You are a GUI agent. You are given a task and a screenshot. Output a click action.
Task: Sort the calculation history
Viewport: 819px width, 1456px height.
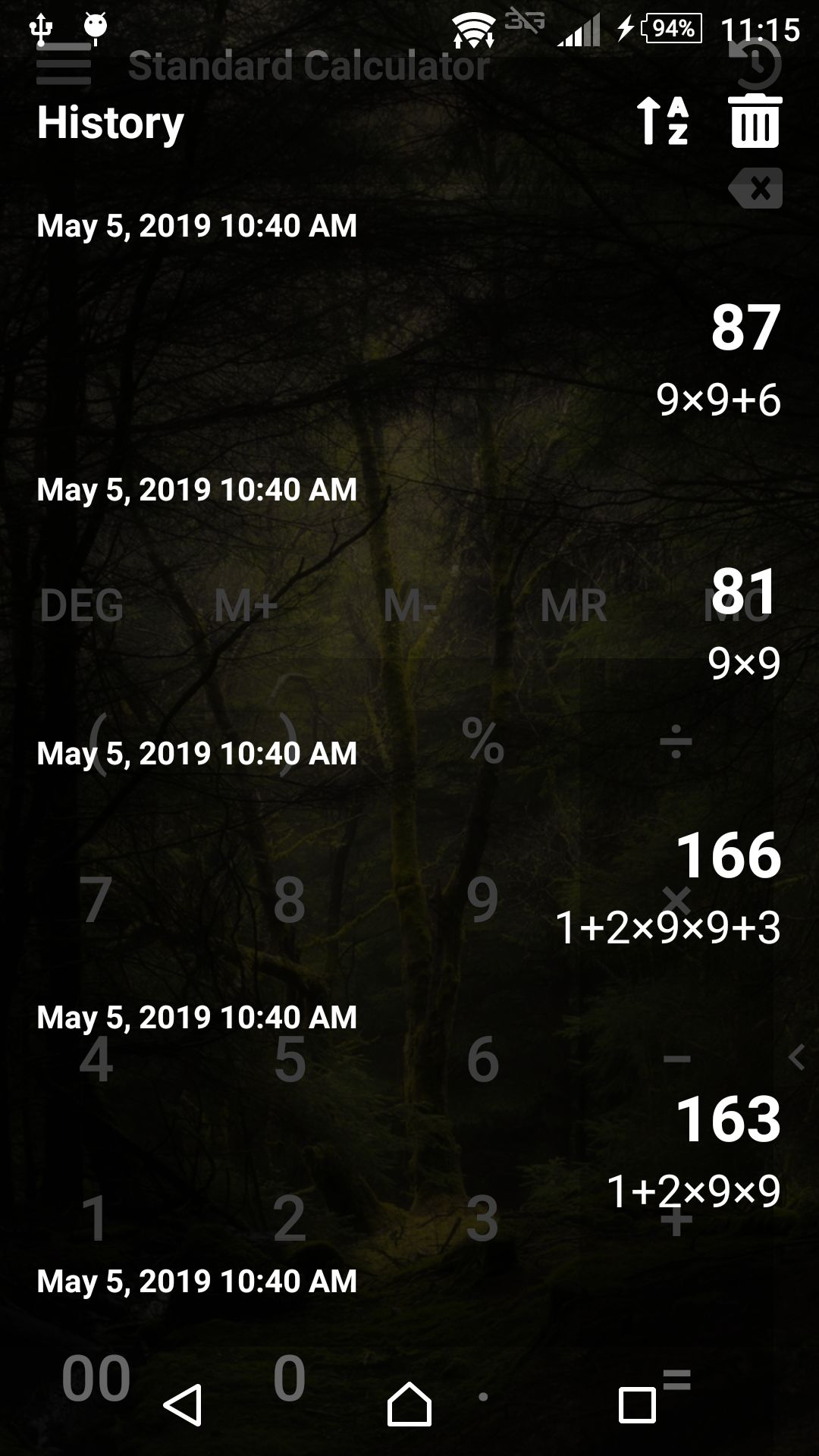662,121
